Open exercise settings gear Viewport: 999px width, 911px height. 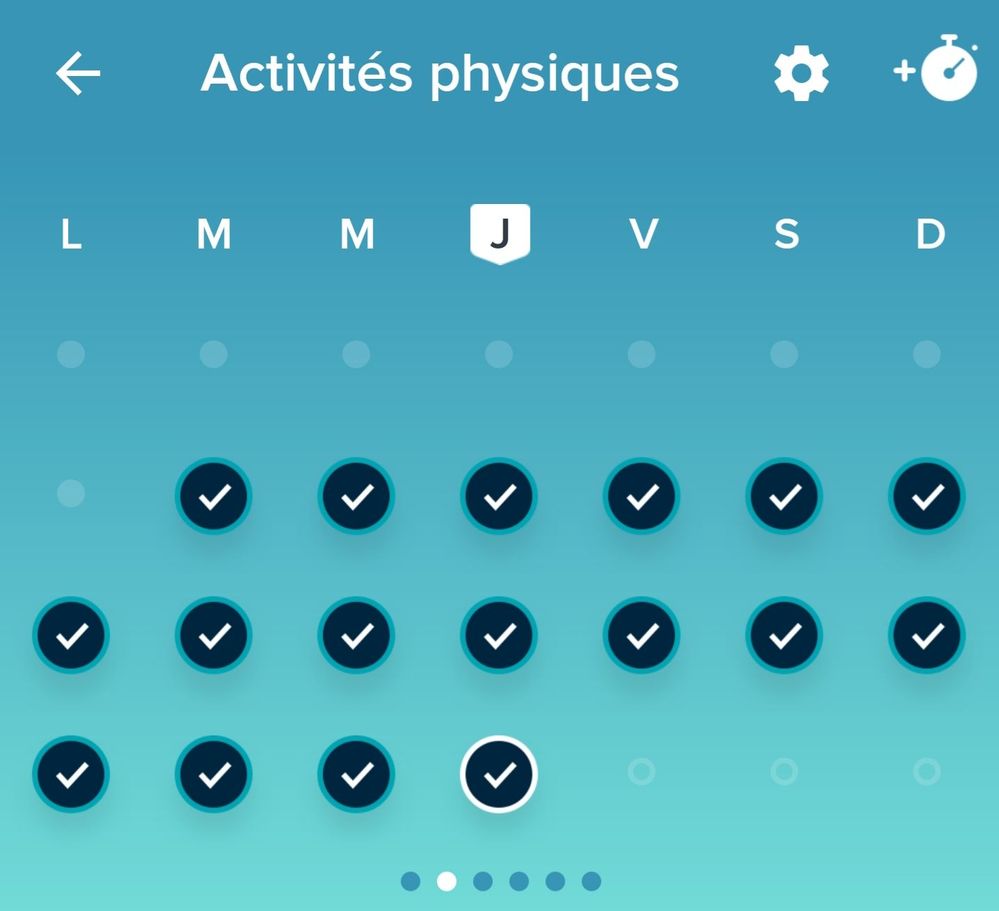tap(801, 74)
